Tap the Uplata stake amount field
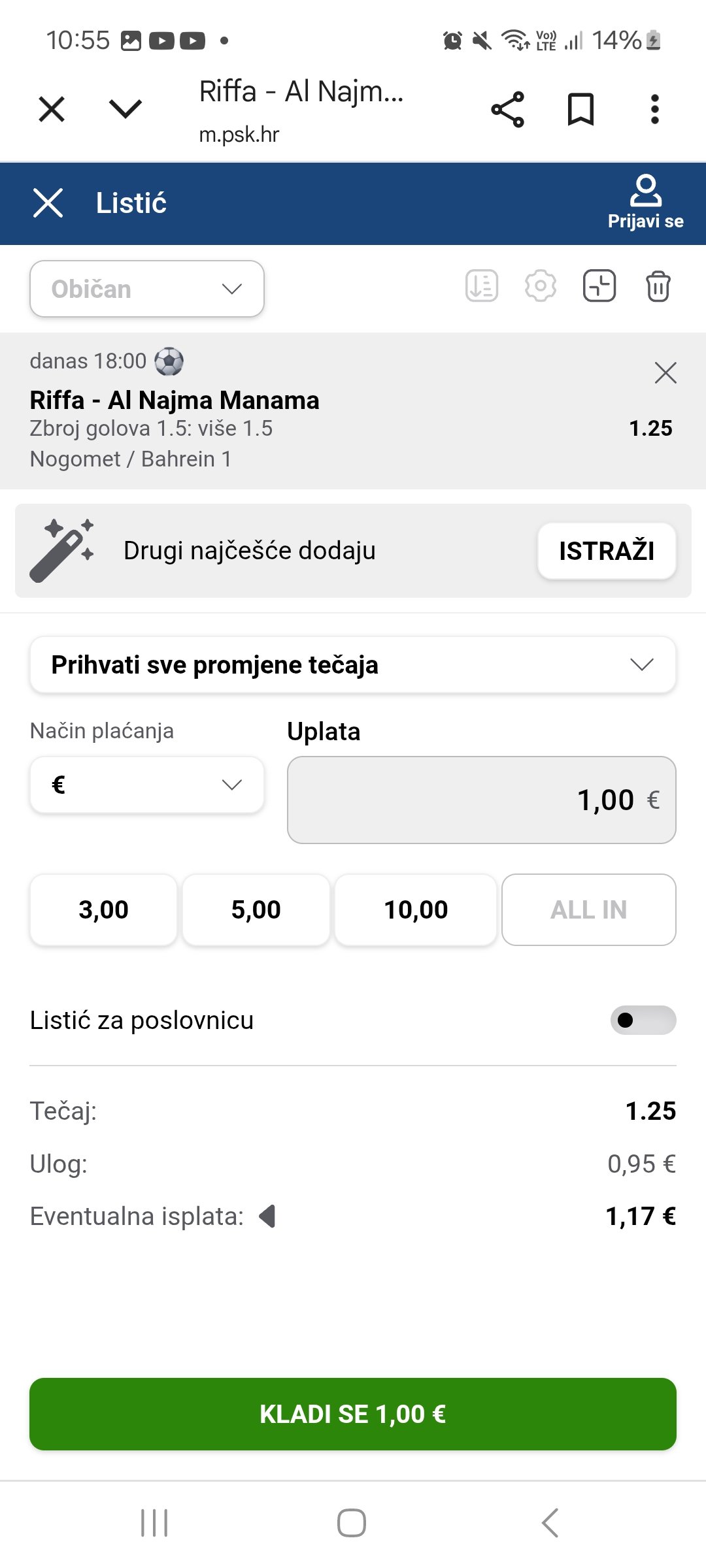The width and height of the screenshot is (706, 1568). click(482, 800)
